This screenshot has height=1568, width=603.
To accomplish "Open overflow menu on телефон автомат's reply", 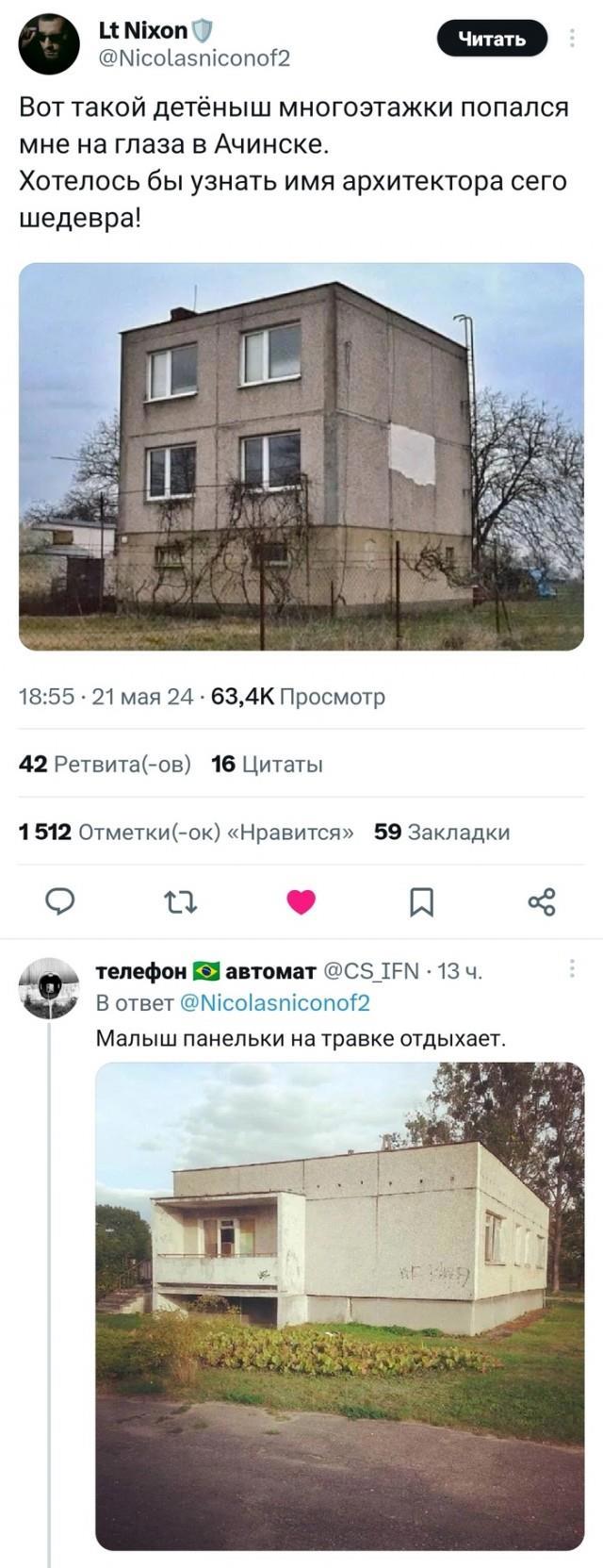I will click(x=572, y=968).
